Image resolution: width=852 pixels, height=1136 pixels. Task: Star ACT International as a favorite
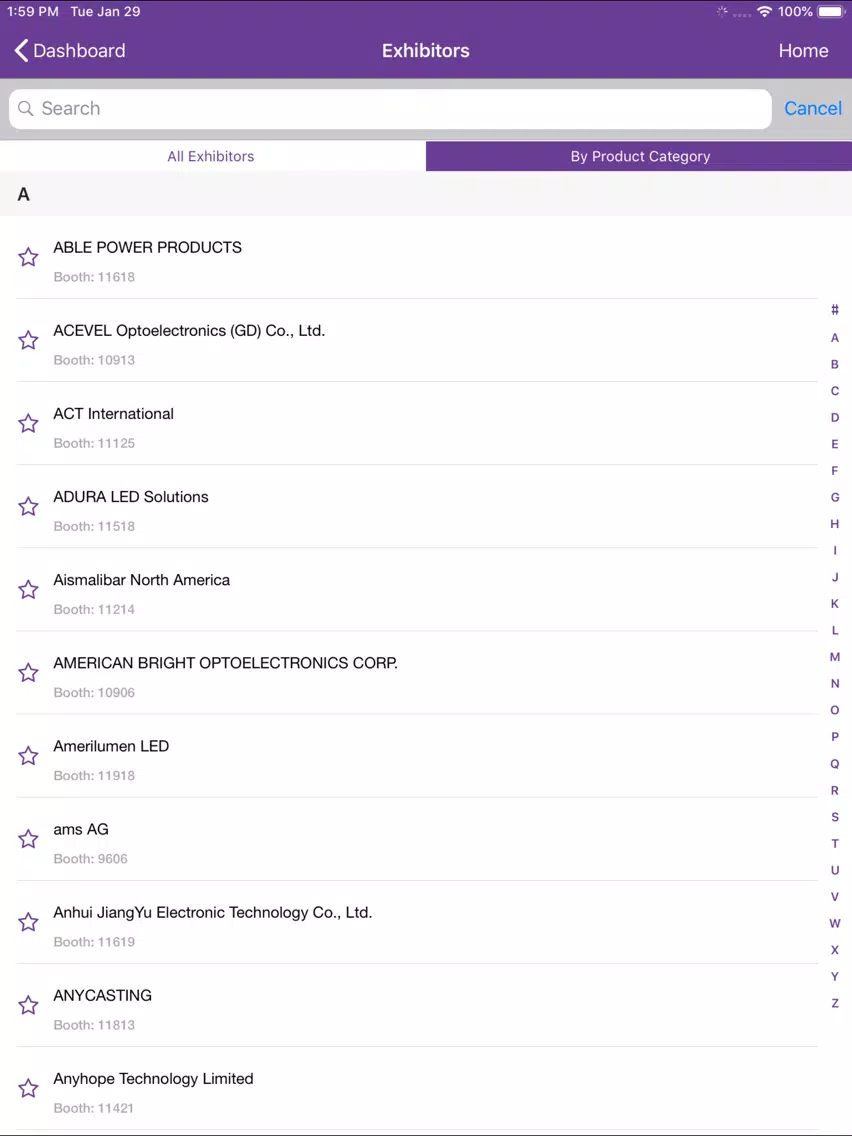coord(28,424)
